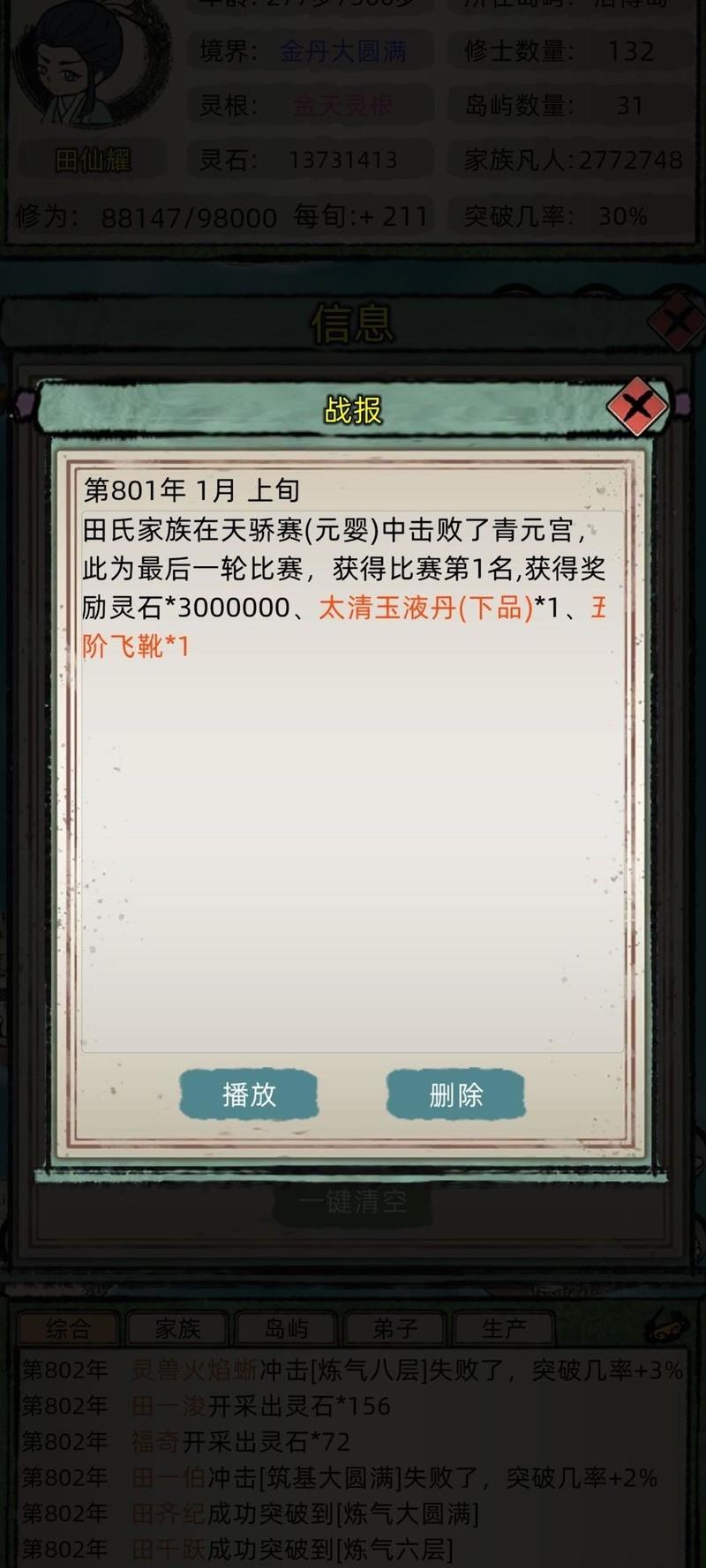This screenshot has width=706, height=1568.
Task: Switch to the 生产 log tab
Action: [504, 1327]
